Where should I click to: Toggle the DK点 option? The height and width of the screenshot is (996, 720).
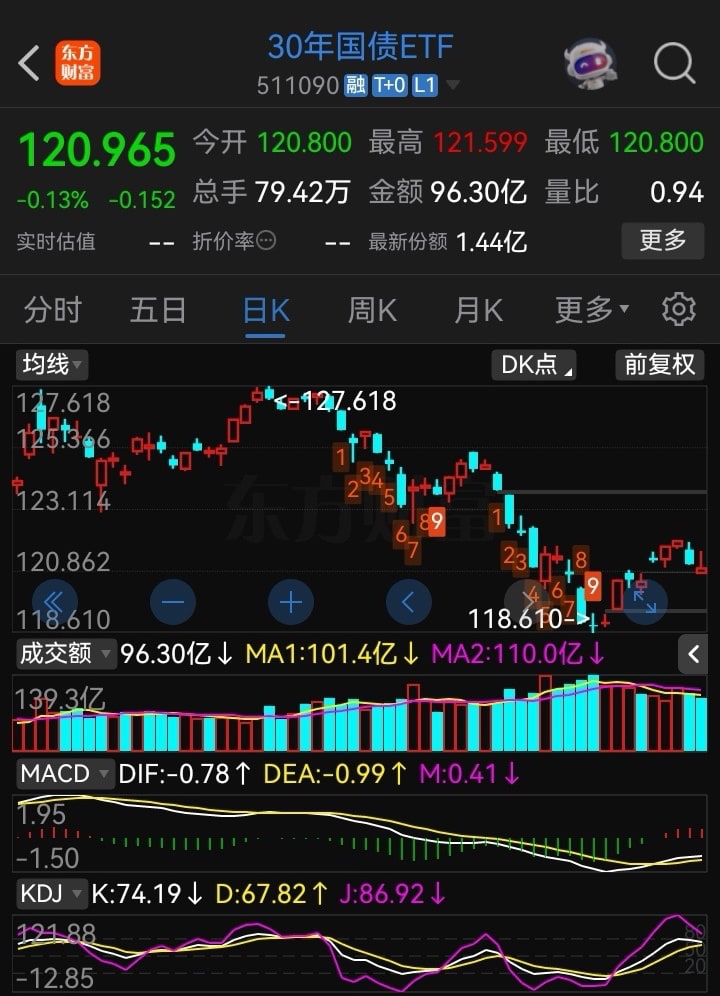click(x=535, y=364)
